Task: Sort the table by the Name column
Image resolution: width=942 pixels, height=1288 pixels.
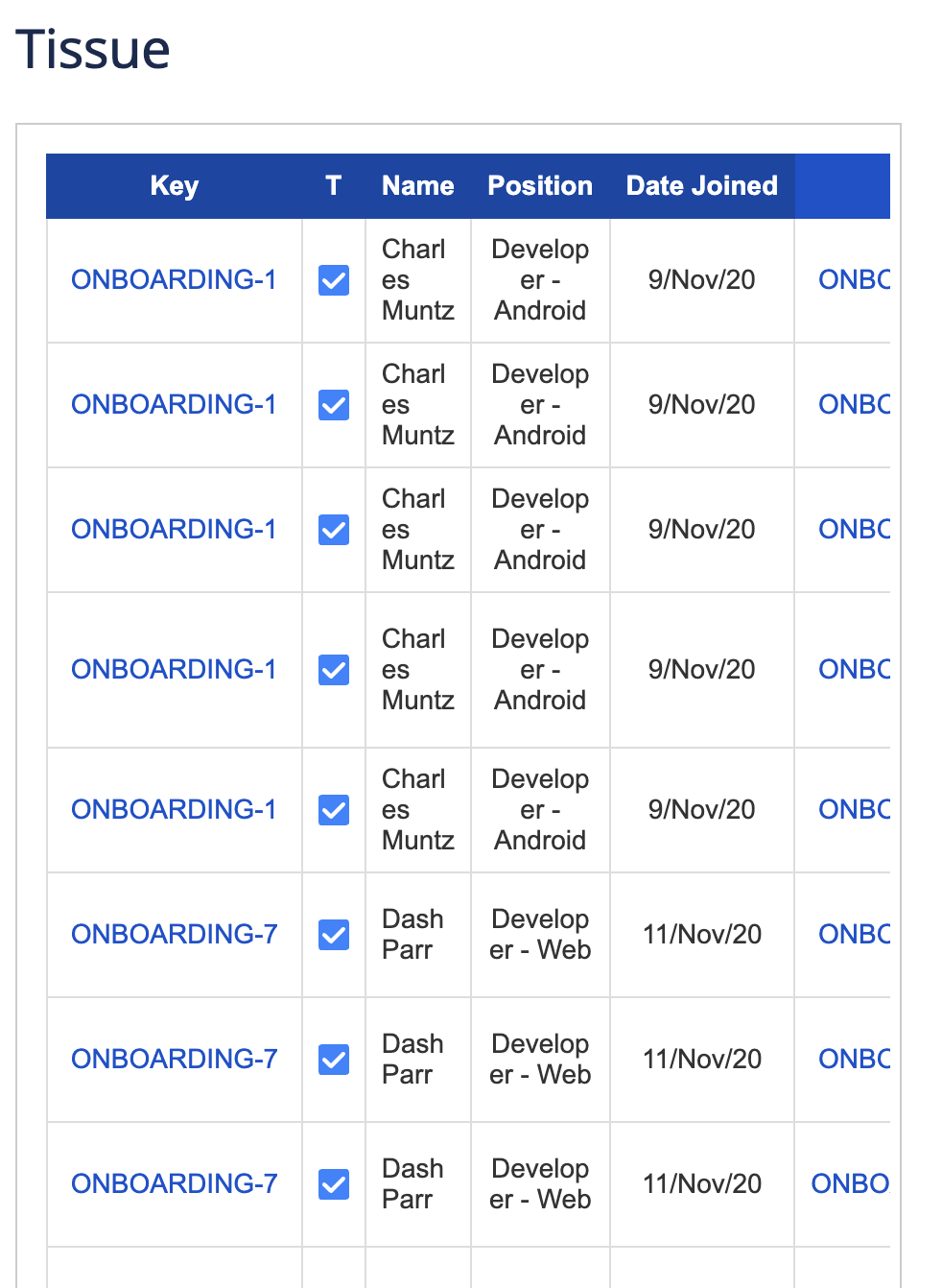Action: (417, 185)
